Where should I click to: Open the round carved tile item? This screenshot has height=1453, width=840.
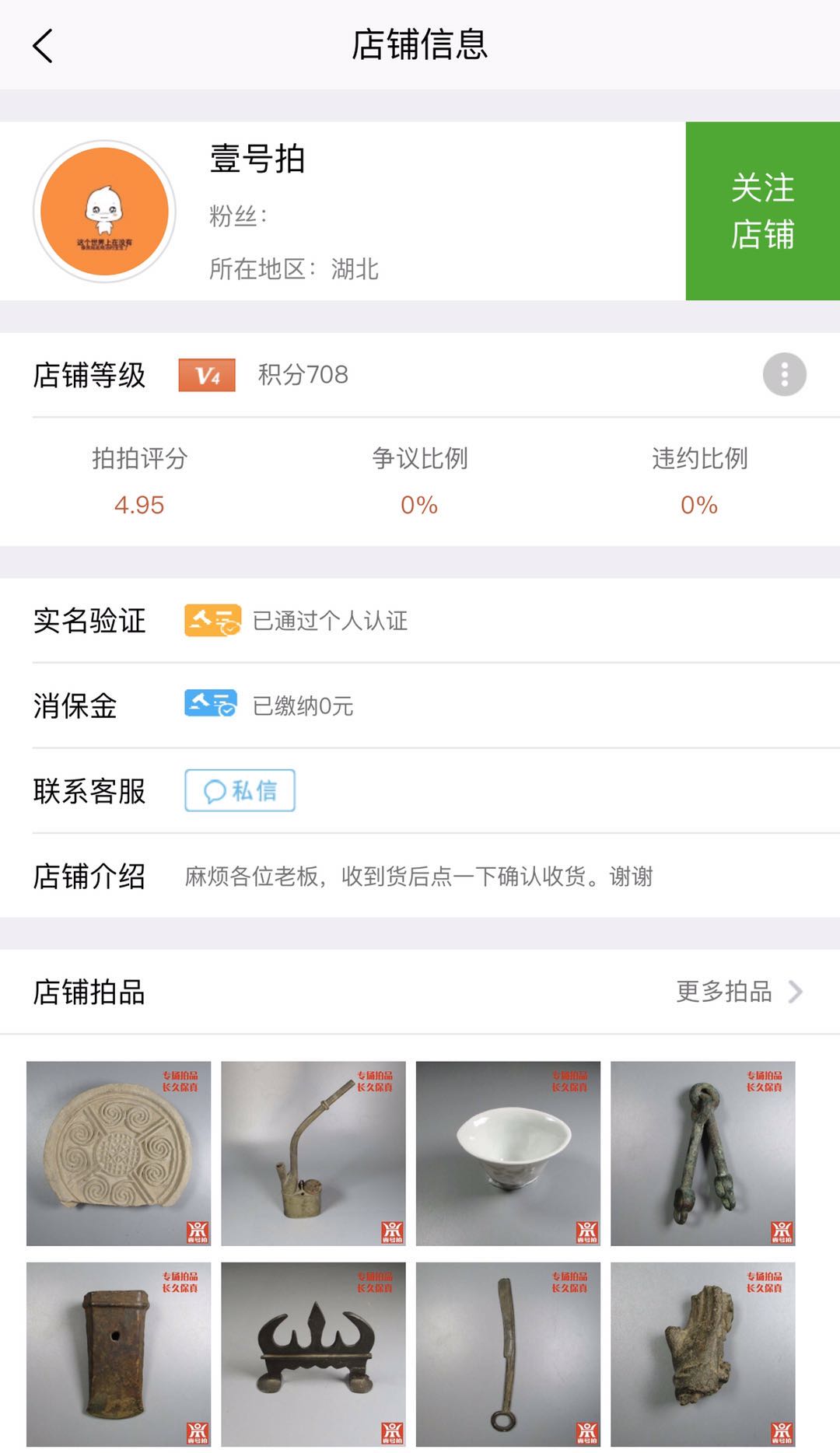tap(118, 1154)
